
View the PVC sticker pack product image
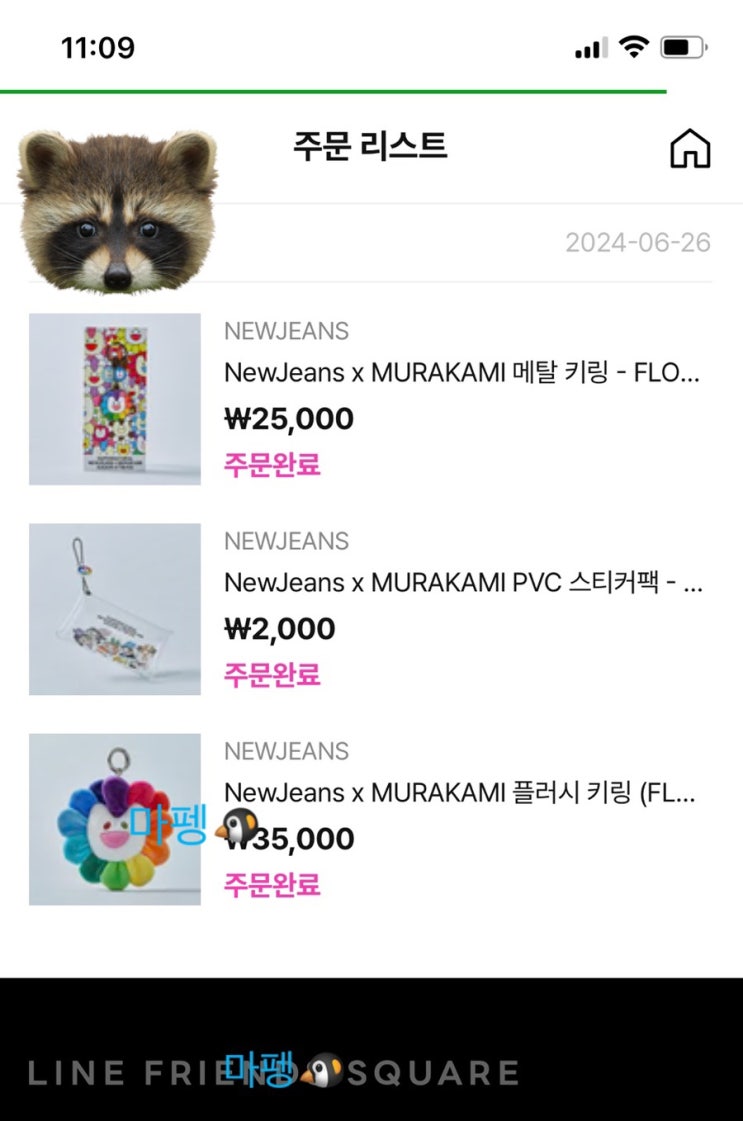coord(115,610)
